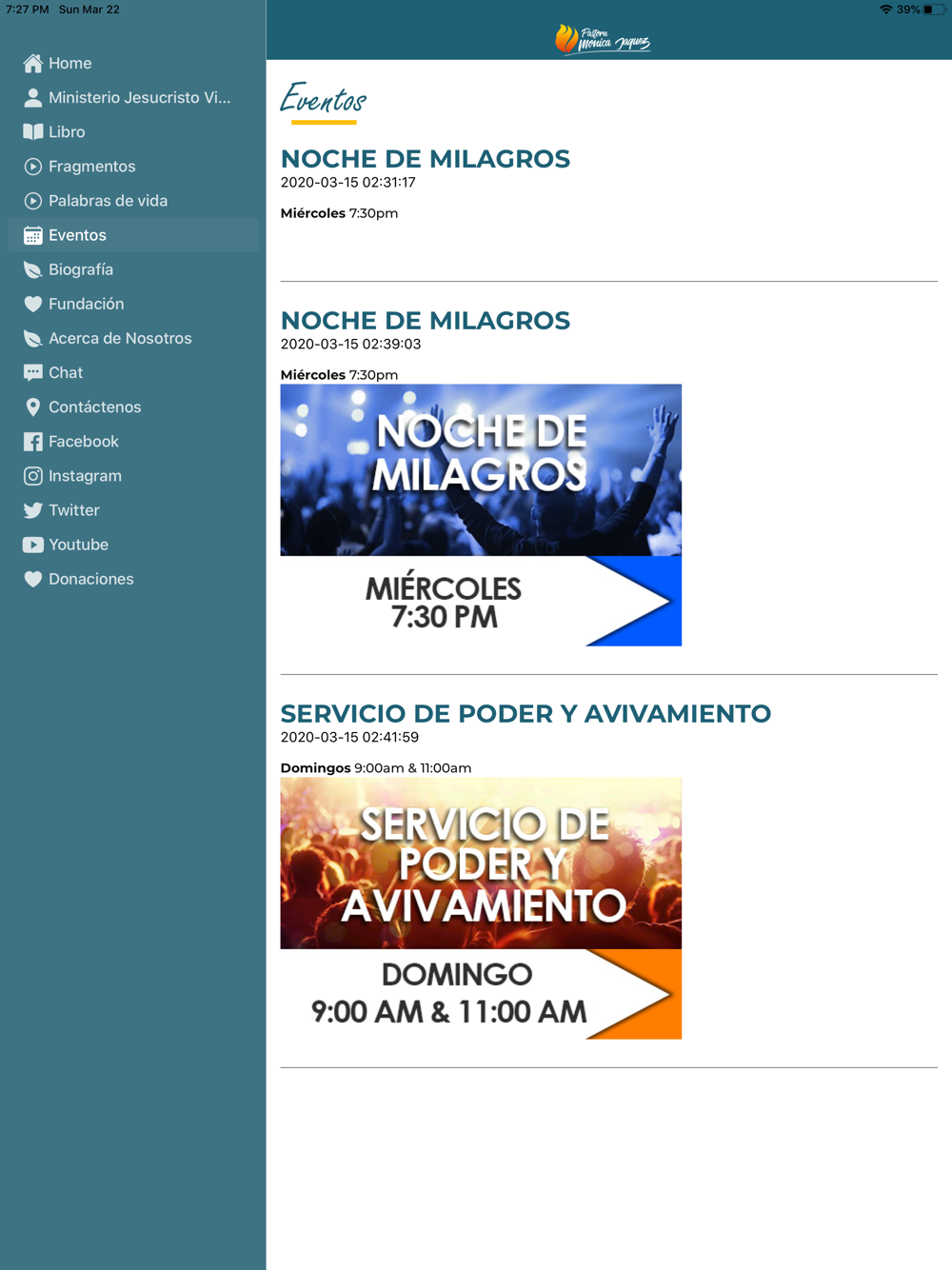Open the Servicio de Poder y Avivamiento banner
Screen dimensions: 952x1270
click(481, 908)
